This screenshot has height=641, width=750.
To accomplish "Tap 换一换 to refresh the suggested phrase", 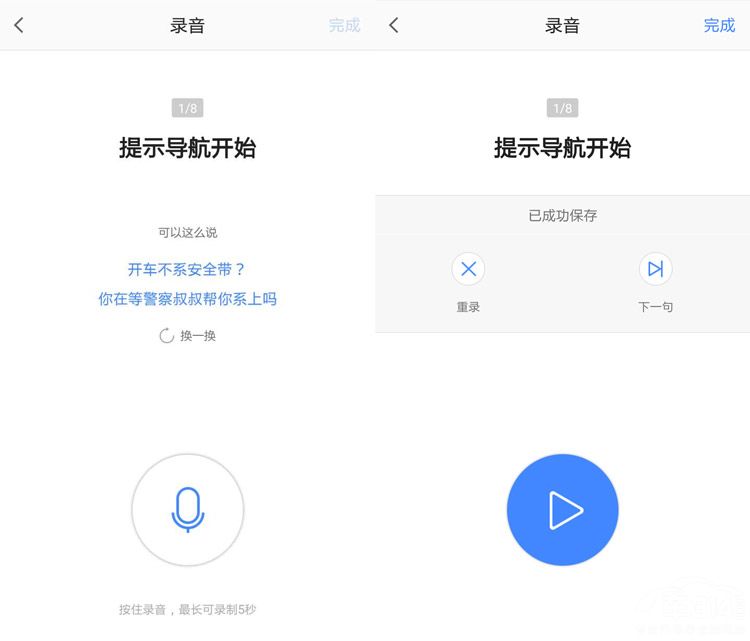I will 188,336.
